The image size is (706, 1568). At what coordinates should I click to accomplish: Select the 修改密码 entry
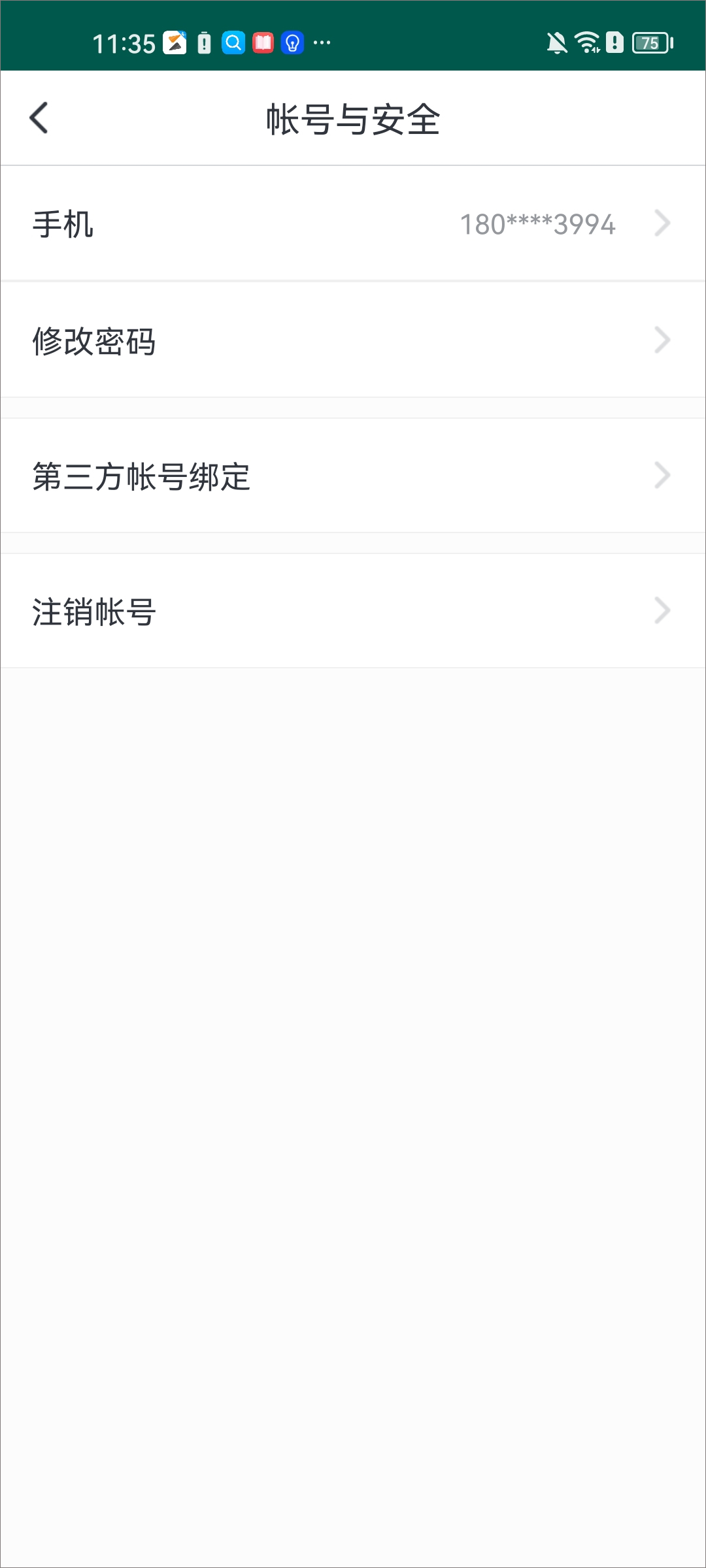[95, 342]
